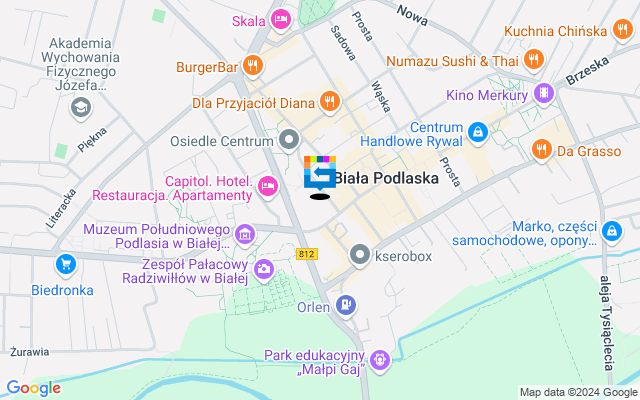Screen dimensions: 640x400
Task: Open the Zespół Pałacowy Radziwiłłów pin
Action: click(x=265, y=267)
